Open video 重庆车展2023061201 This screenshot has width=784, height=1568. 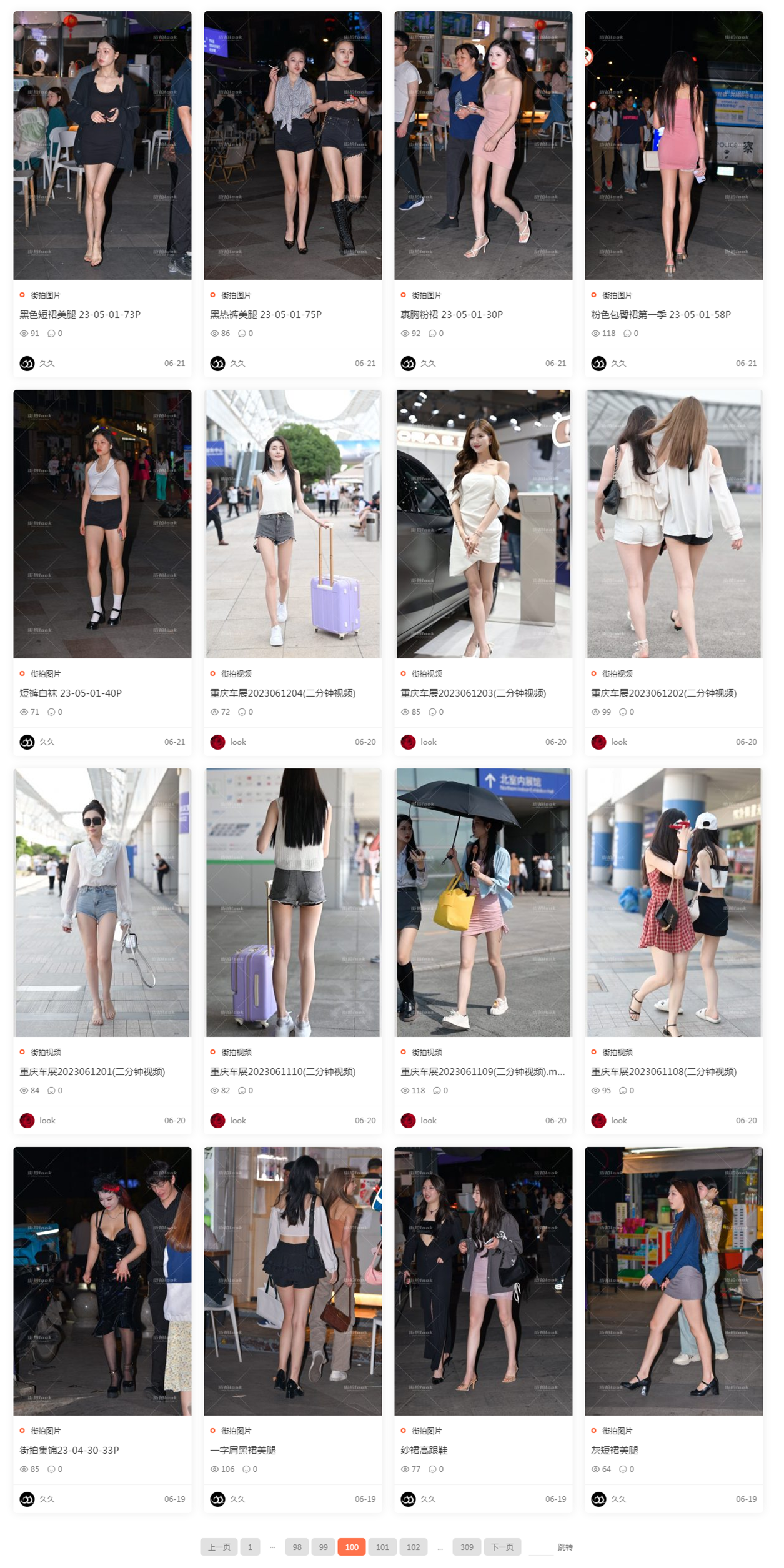point(92,1071)
